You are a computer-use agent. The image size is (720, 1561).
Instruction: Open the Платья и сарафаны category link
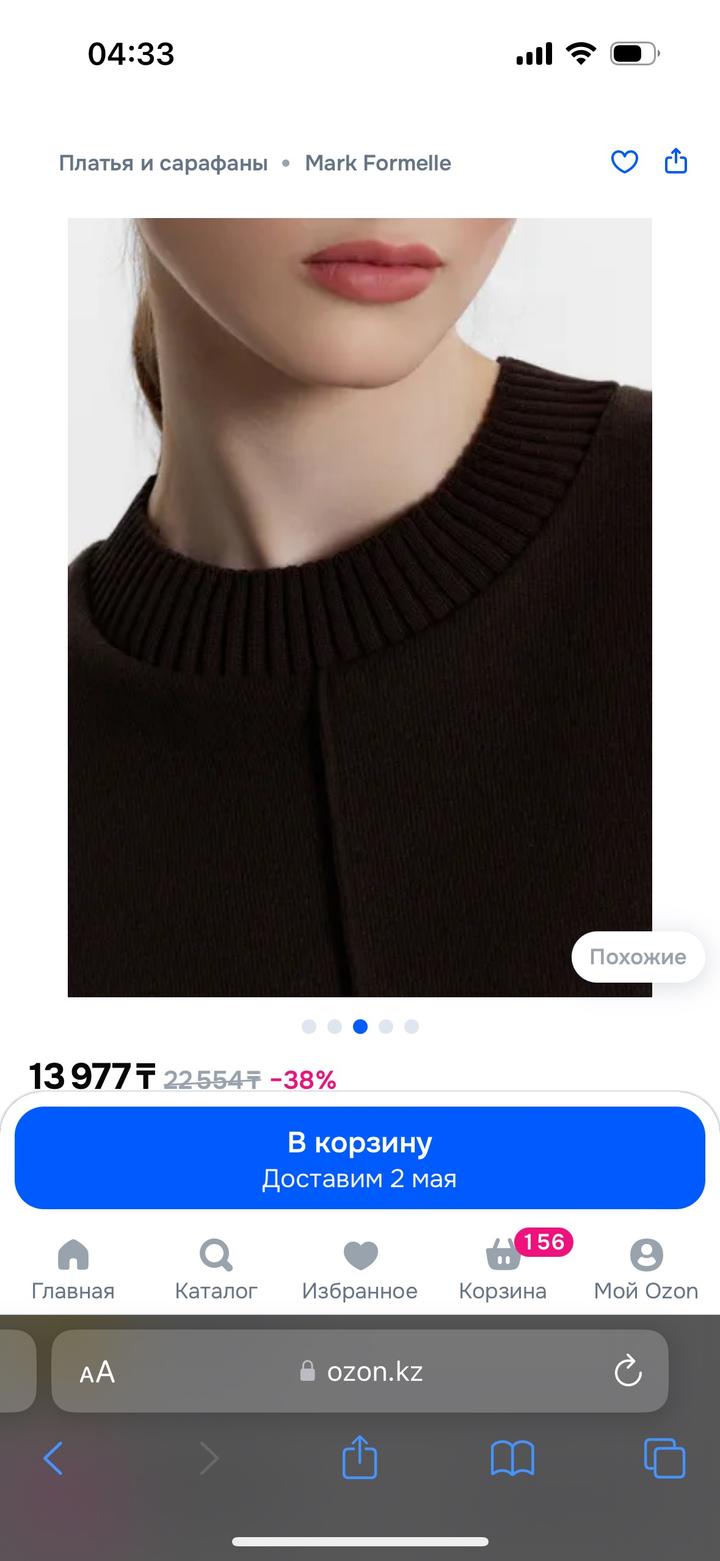pyautogui.click(x=163, y=163)
